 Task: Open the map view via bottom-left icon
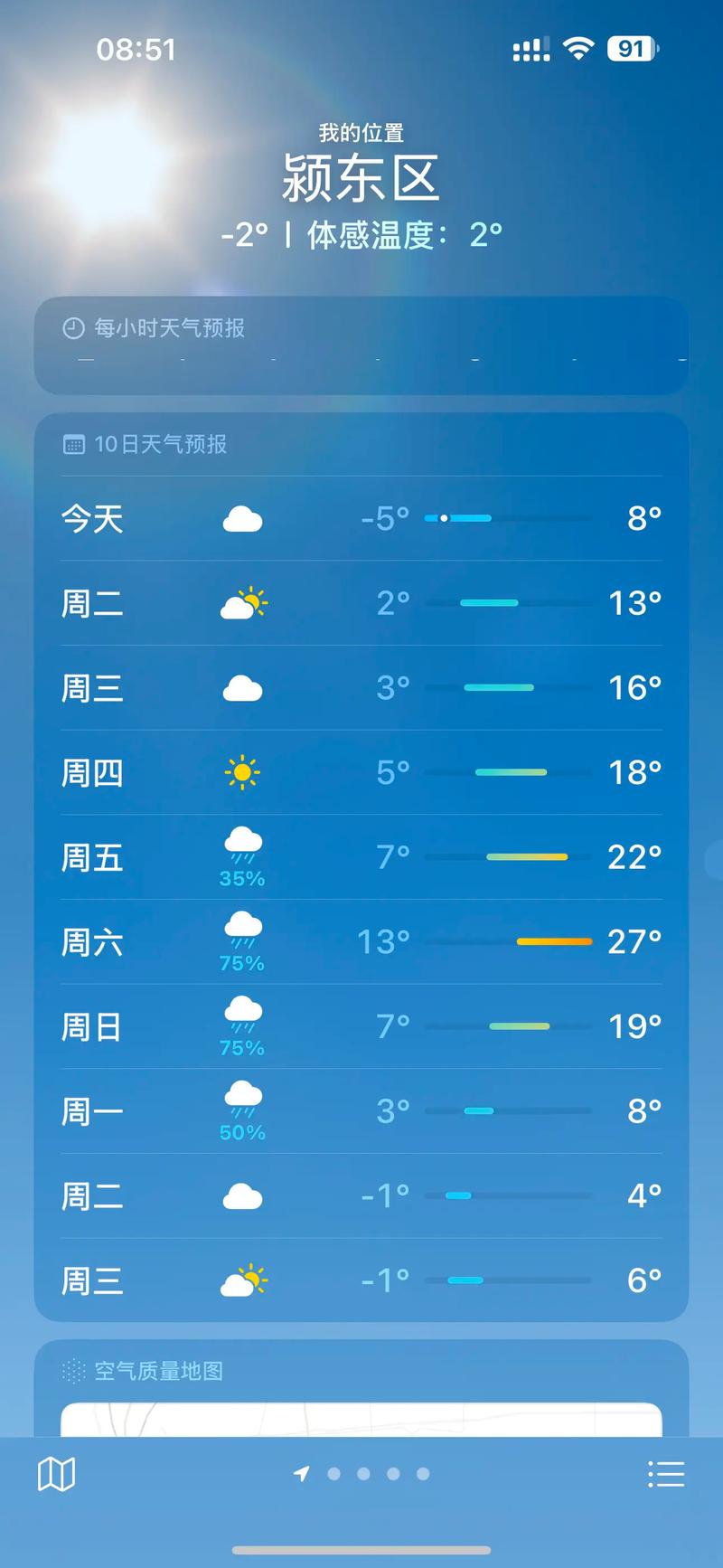(x=56, y=1474)
